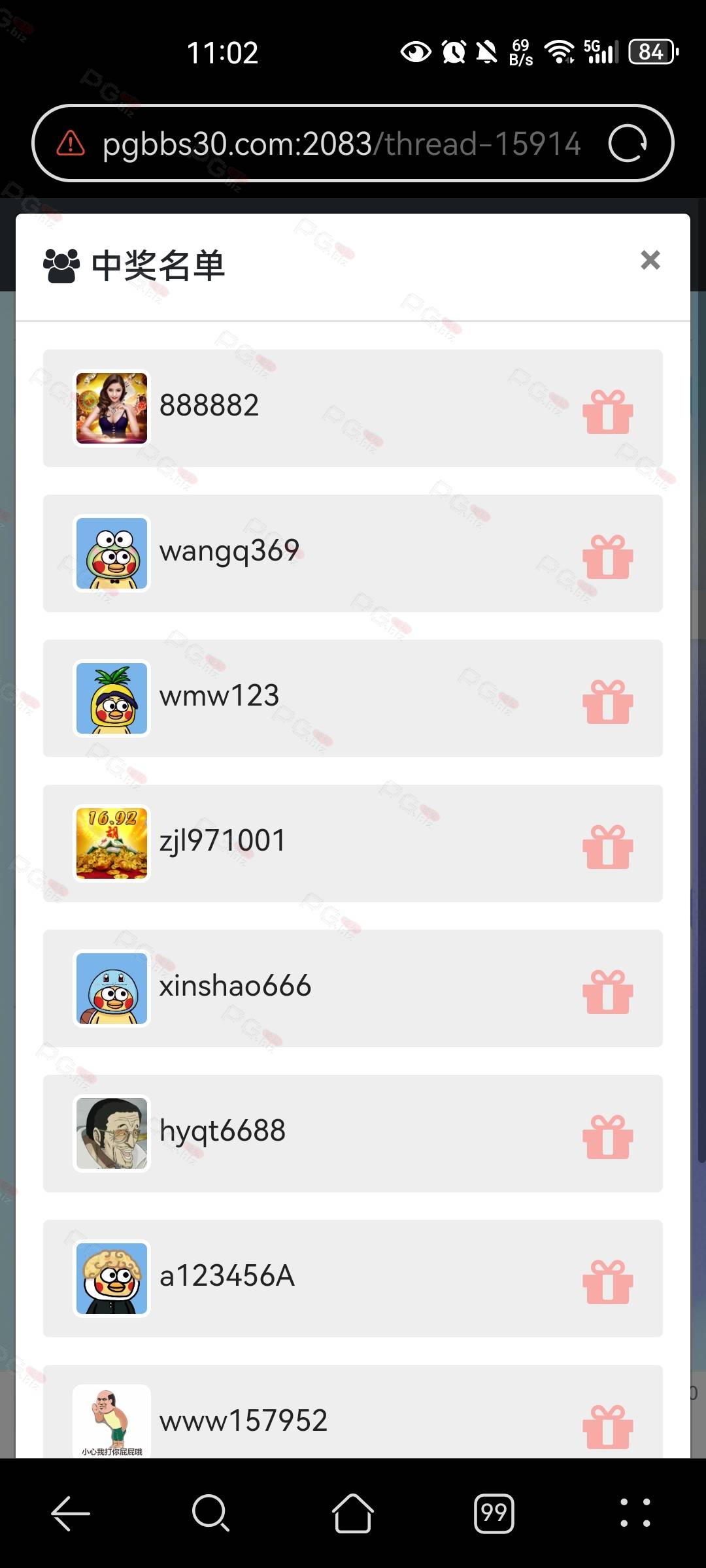Open winner a123456A's entry

[x=353, y=1279]
